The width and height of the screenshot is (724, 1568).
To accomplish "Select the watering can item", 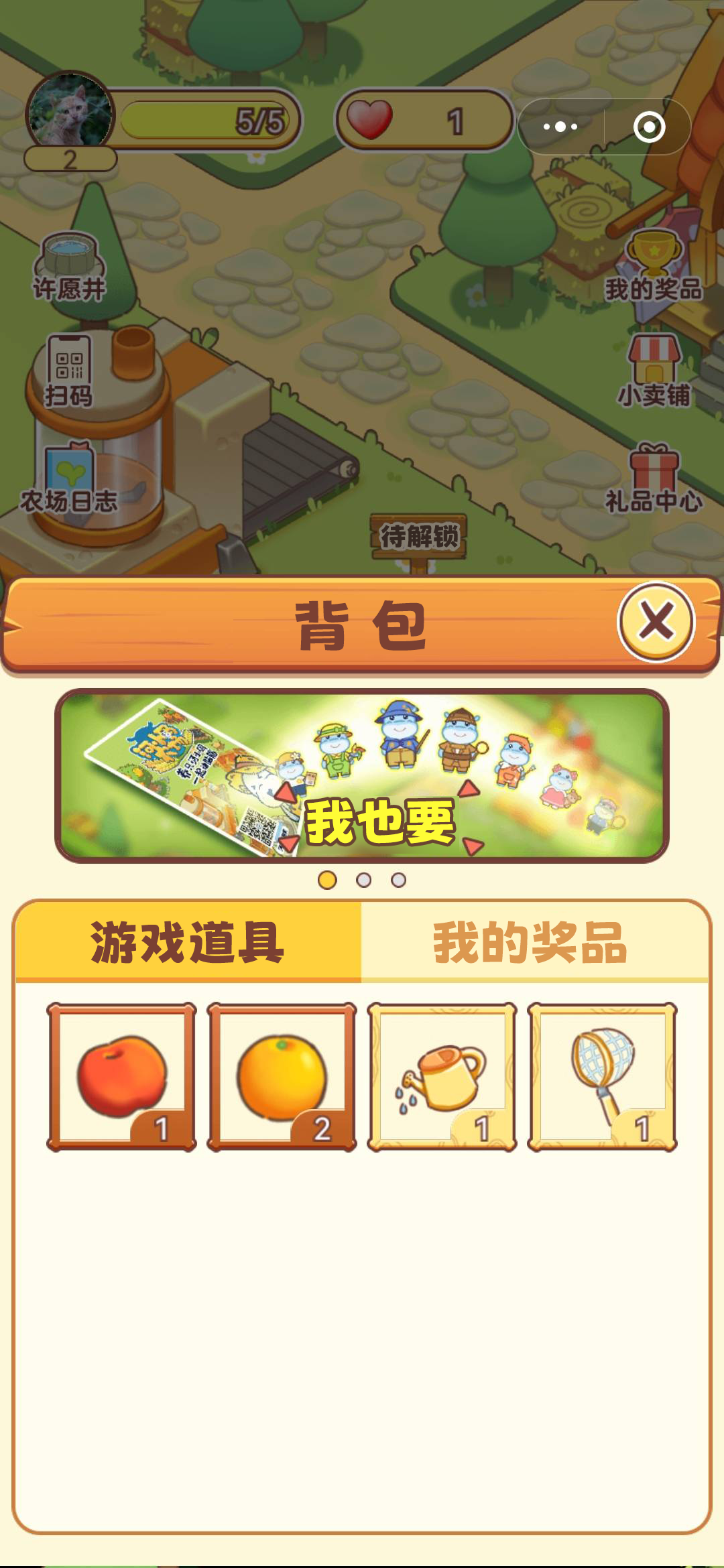I will tap(442, 1077).
